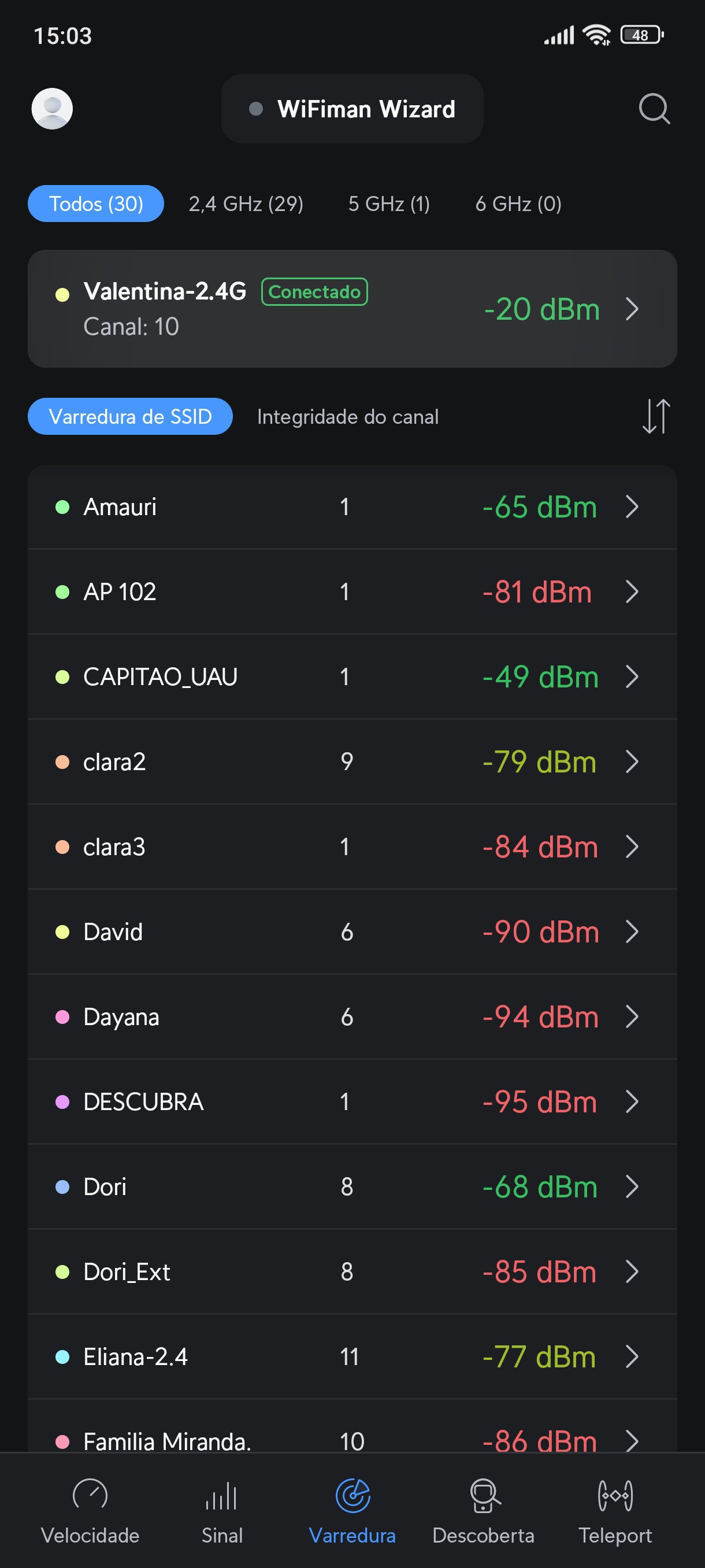Open the search magnifier
This screenshot has width=705, height=1568.
654,109
